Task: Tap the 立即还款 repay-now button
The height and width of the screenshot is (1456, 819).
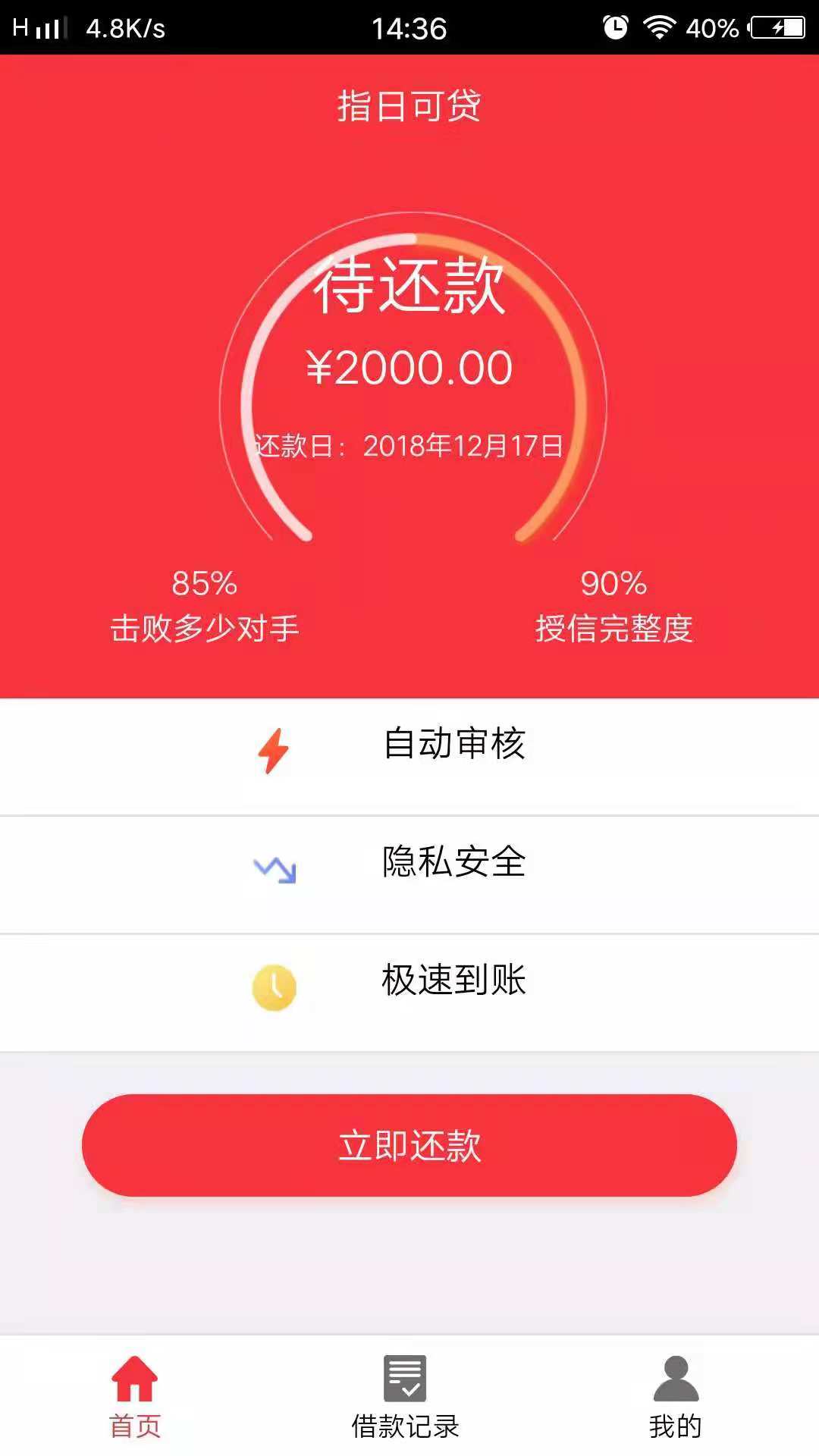Action: click(409, 1145)
